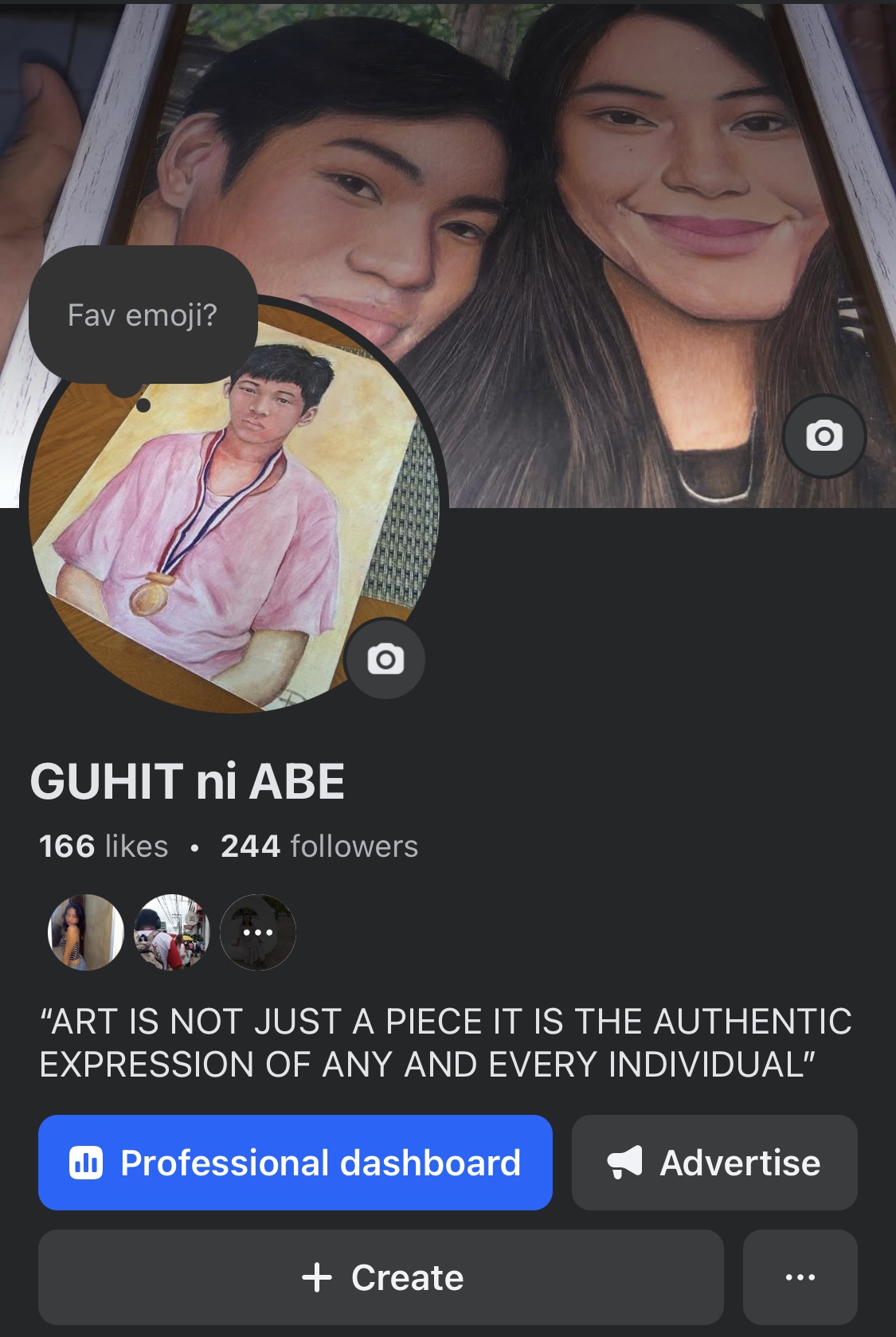This screenshot has height=1337, width=896.
Task: Change the profile picture via camera icon
Action: (x=385, y=659)
